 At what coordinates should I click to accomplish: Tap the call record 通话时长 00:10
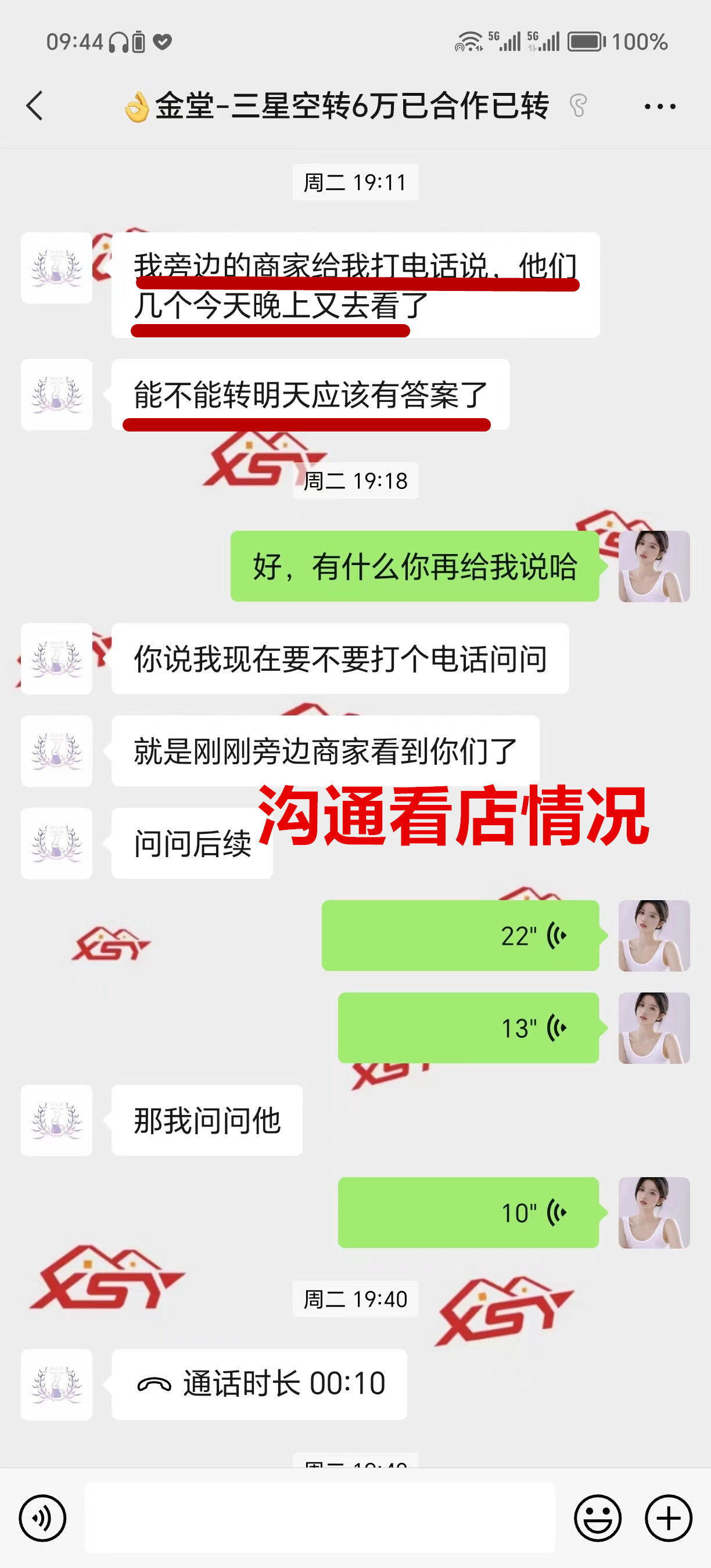259,1384
